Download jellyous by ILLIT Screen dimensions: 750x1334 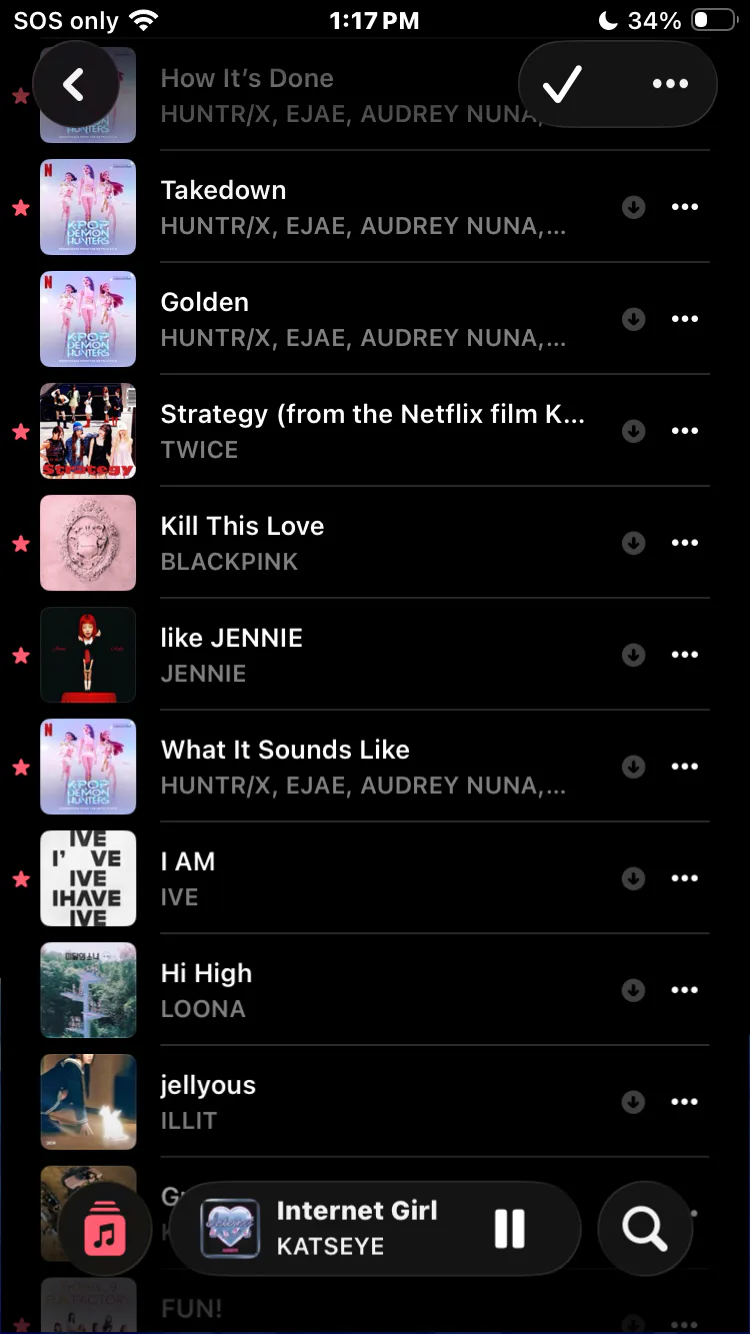click(633, 1102)
